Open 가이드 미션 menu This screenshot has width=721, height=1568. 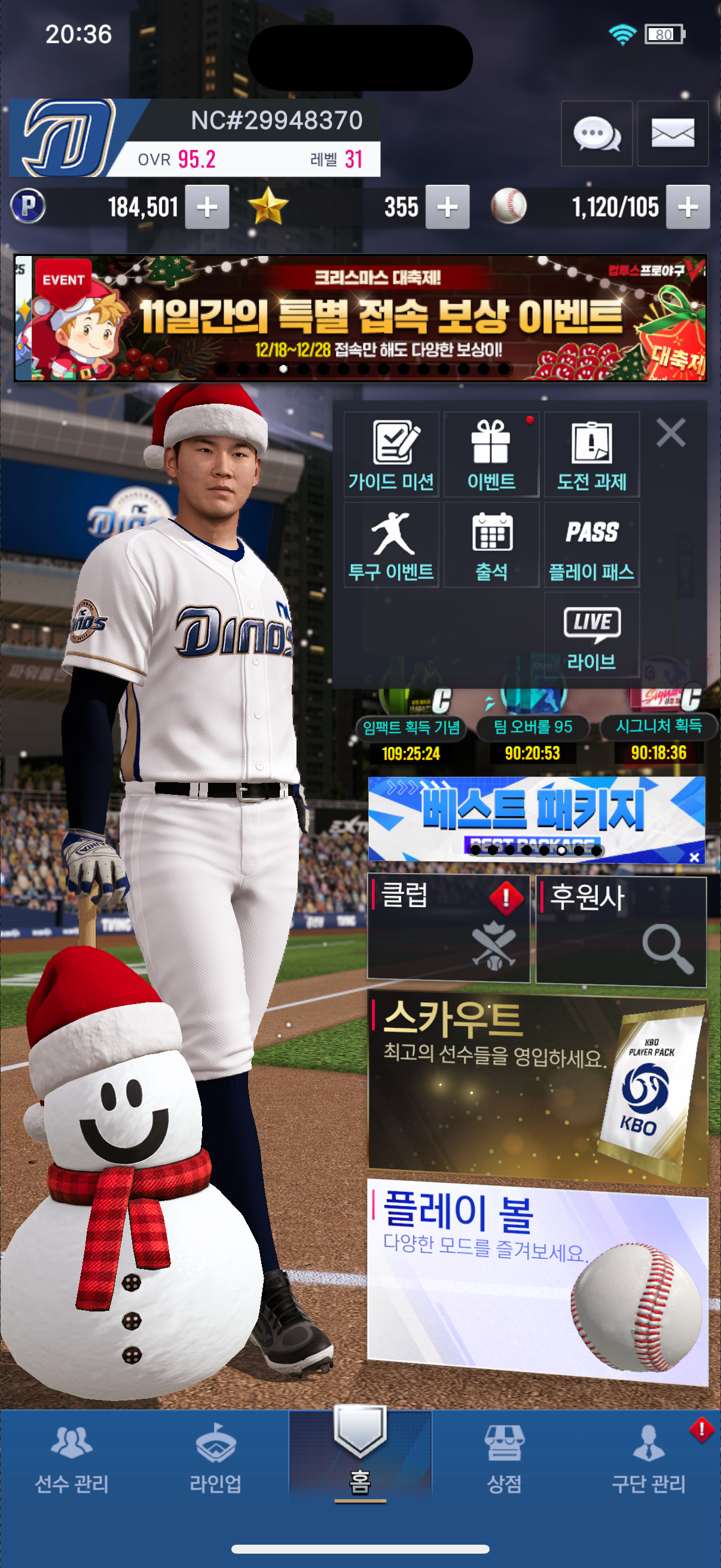click(391, 454)
